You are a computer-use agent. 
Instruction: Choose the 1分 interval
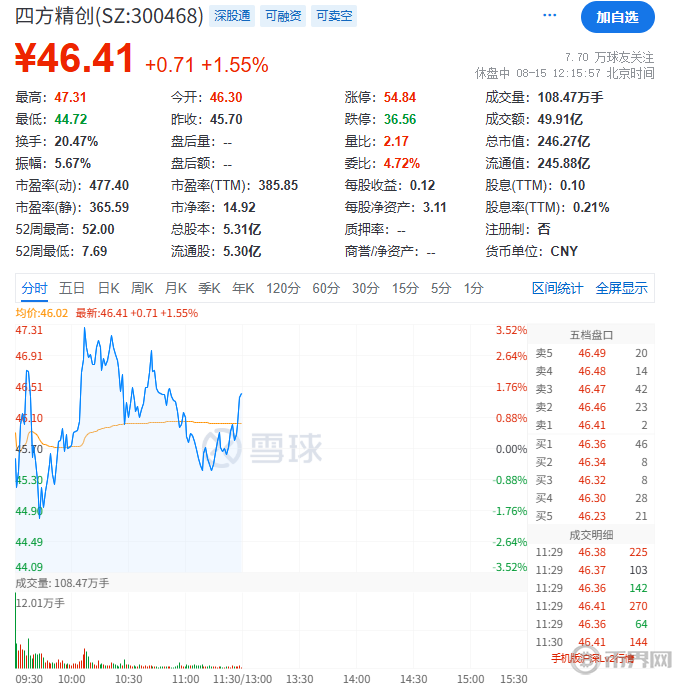[x=473, y=288]
